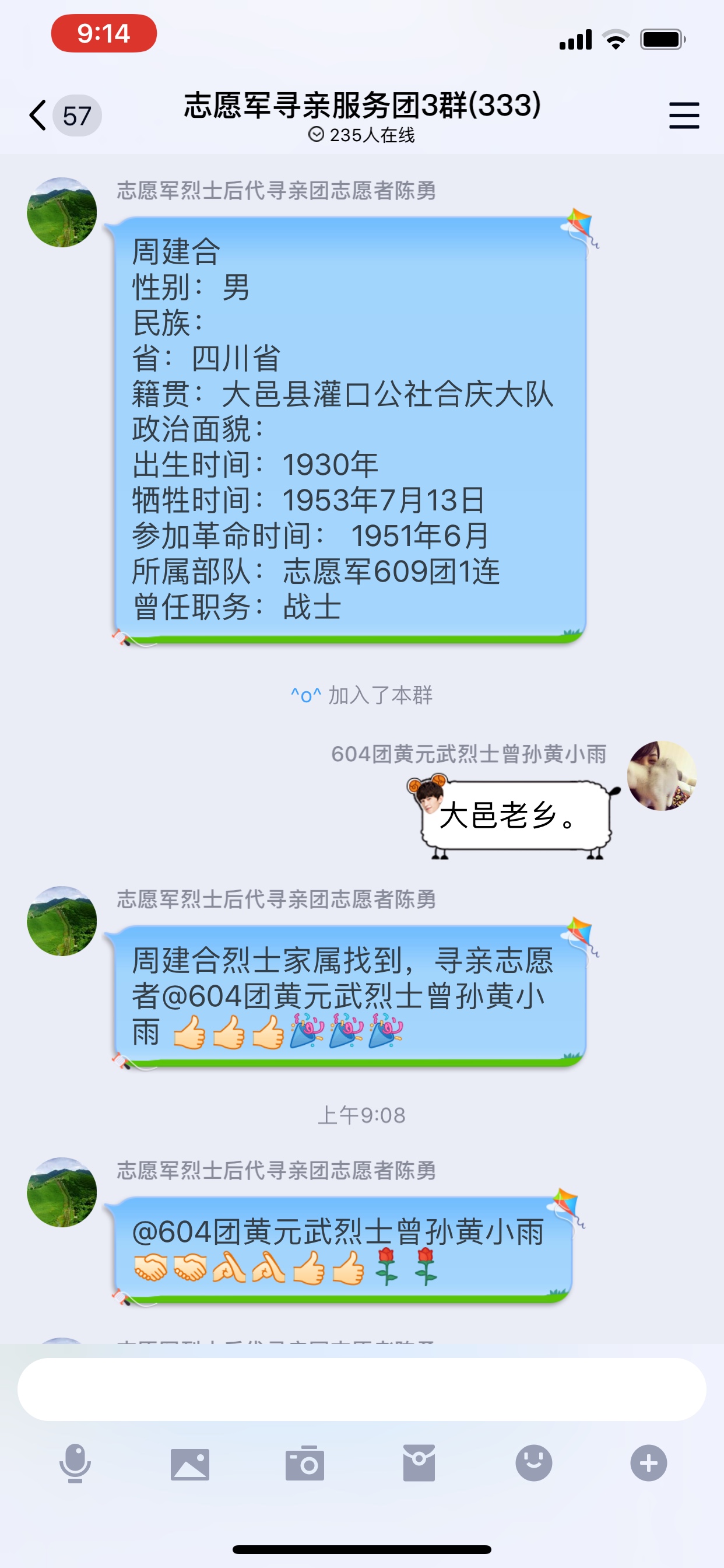Open 陈勇's avatar above 周建合 info message
Screen dimensions: 724x1568
(x=62, y=212)
